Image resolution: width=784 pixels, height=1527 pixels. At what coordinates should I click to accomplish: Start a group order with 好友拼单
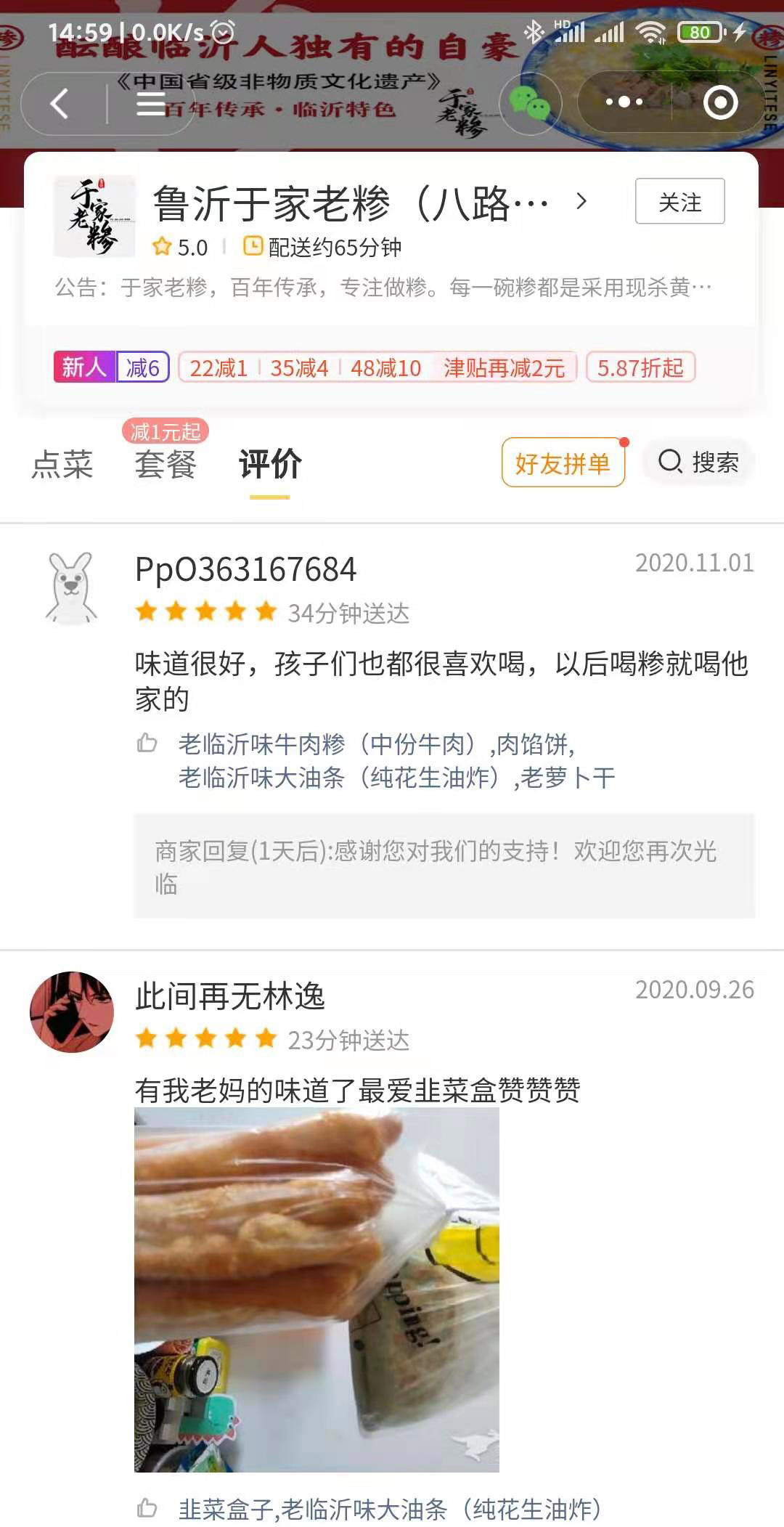point(563,463)
